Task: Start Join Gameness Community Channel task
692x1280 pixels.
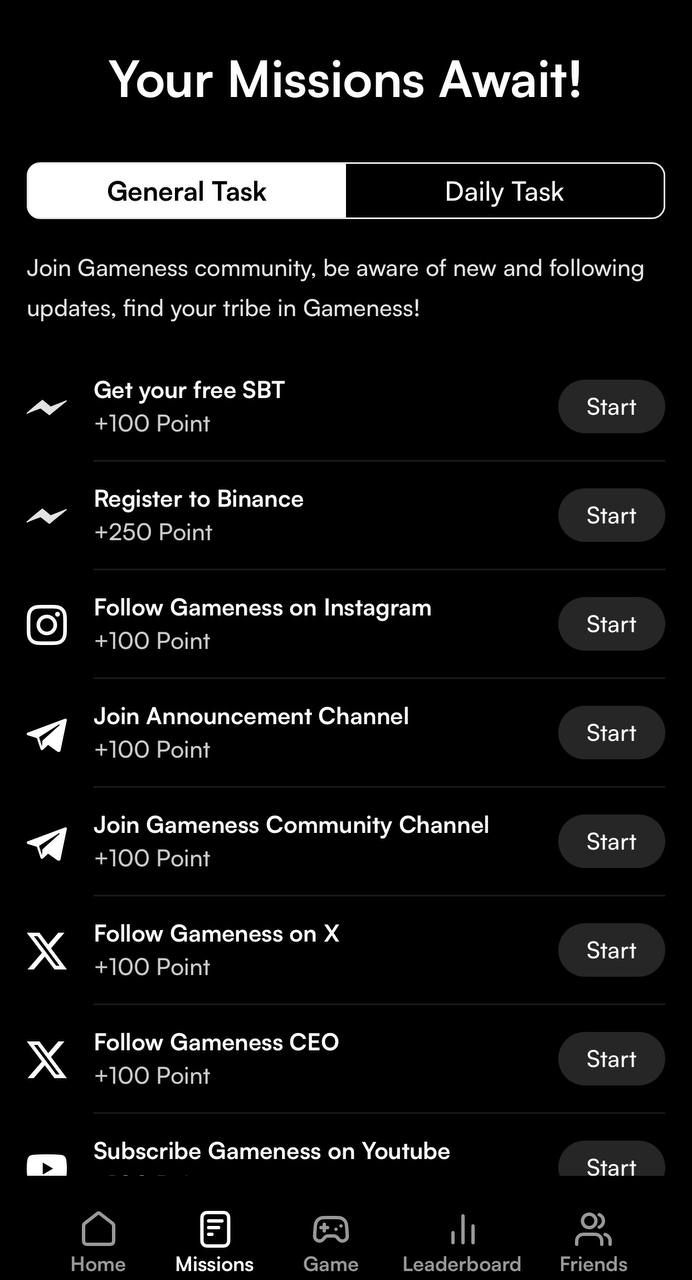Action: click(x=611, y=842)
